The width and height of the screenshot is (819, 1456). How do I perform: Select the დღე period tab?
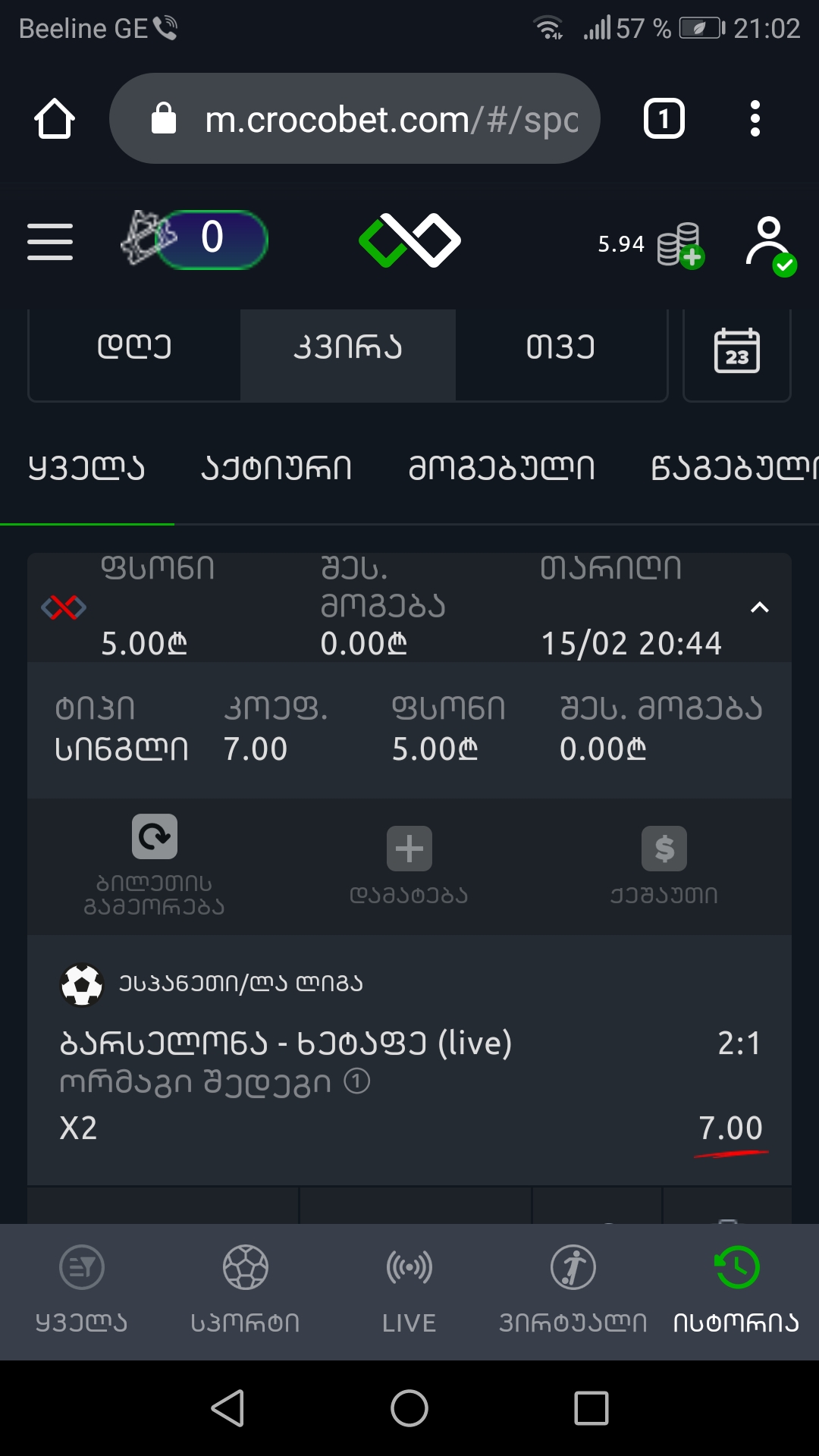click(135, 348)
